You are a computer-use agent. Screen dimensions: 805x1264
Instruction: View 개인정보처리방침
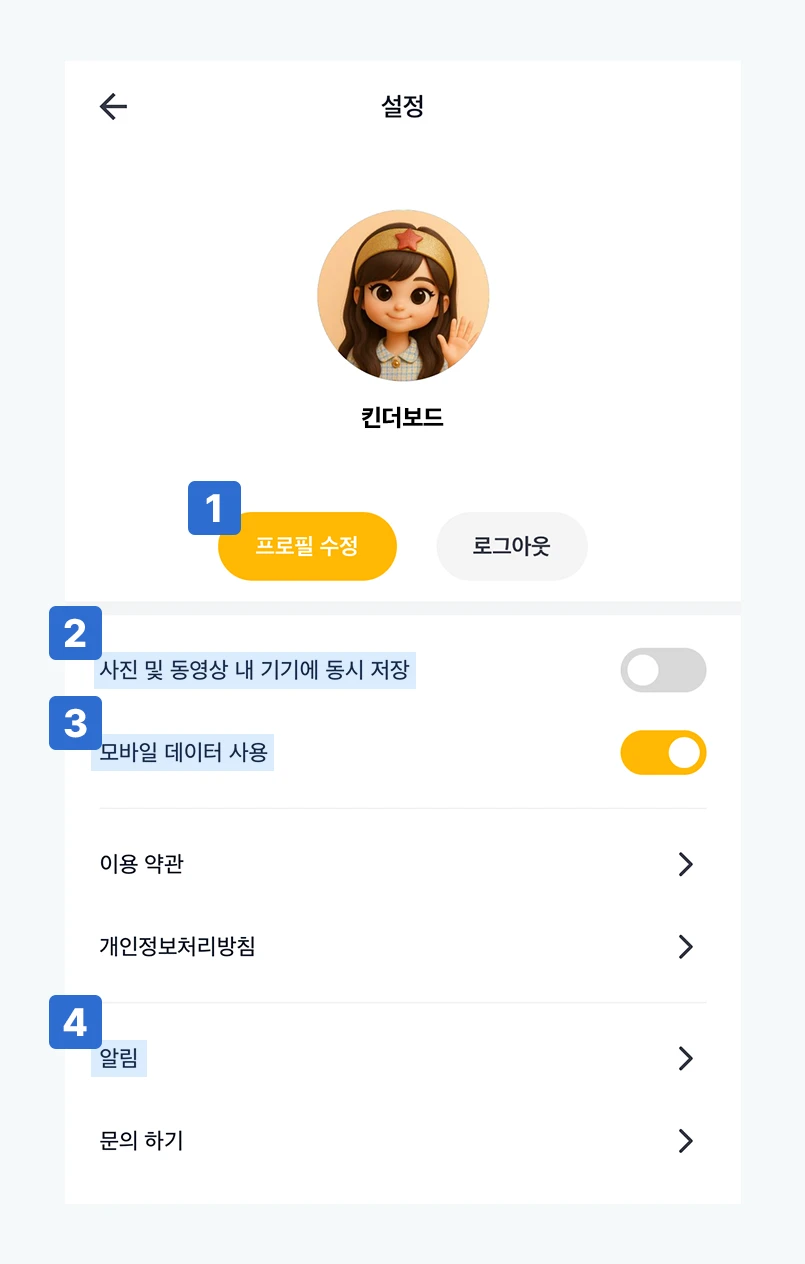click(x=400, y=946)
